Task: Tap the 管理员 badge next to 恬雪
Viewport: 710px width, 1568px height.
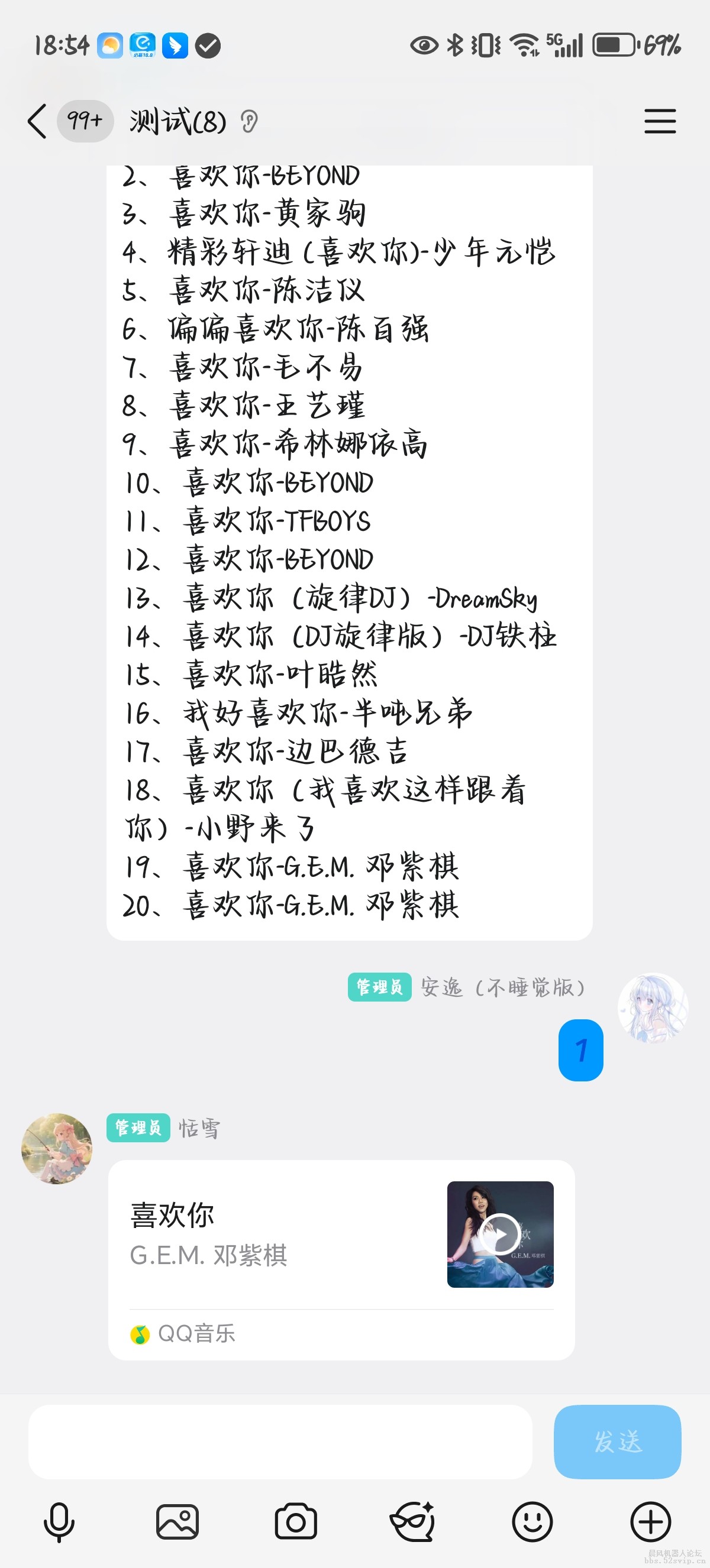Action: click(138, 1128)
